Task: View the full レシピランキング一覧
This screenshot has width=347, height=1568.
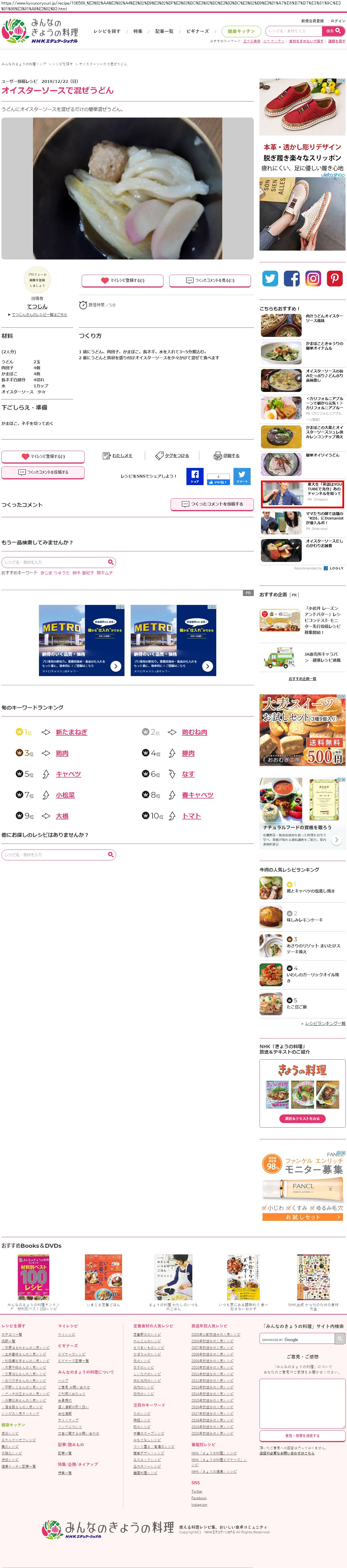Action: (x=325, y=1023)
